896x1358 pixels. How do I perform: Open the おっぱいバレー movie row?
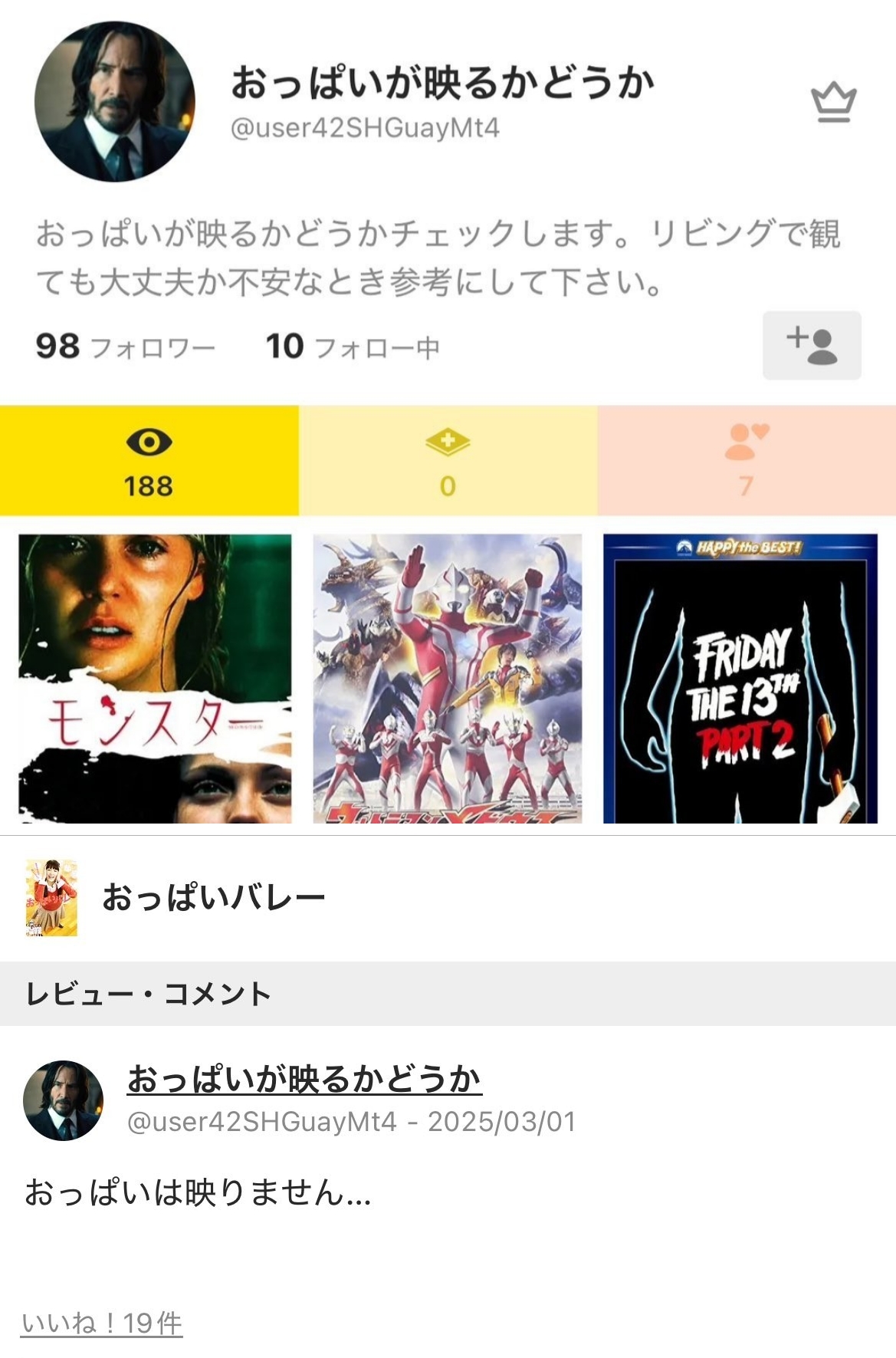(215, 898)
